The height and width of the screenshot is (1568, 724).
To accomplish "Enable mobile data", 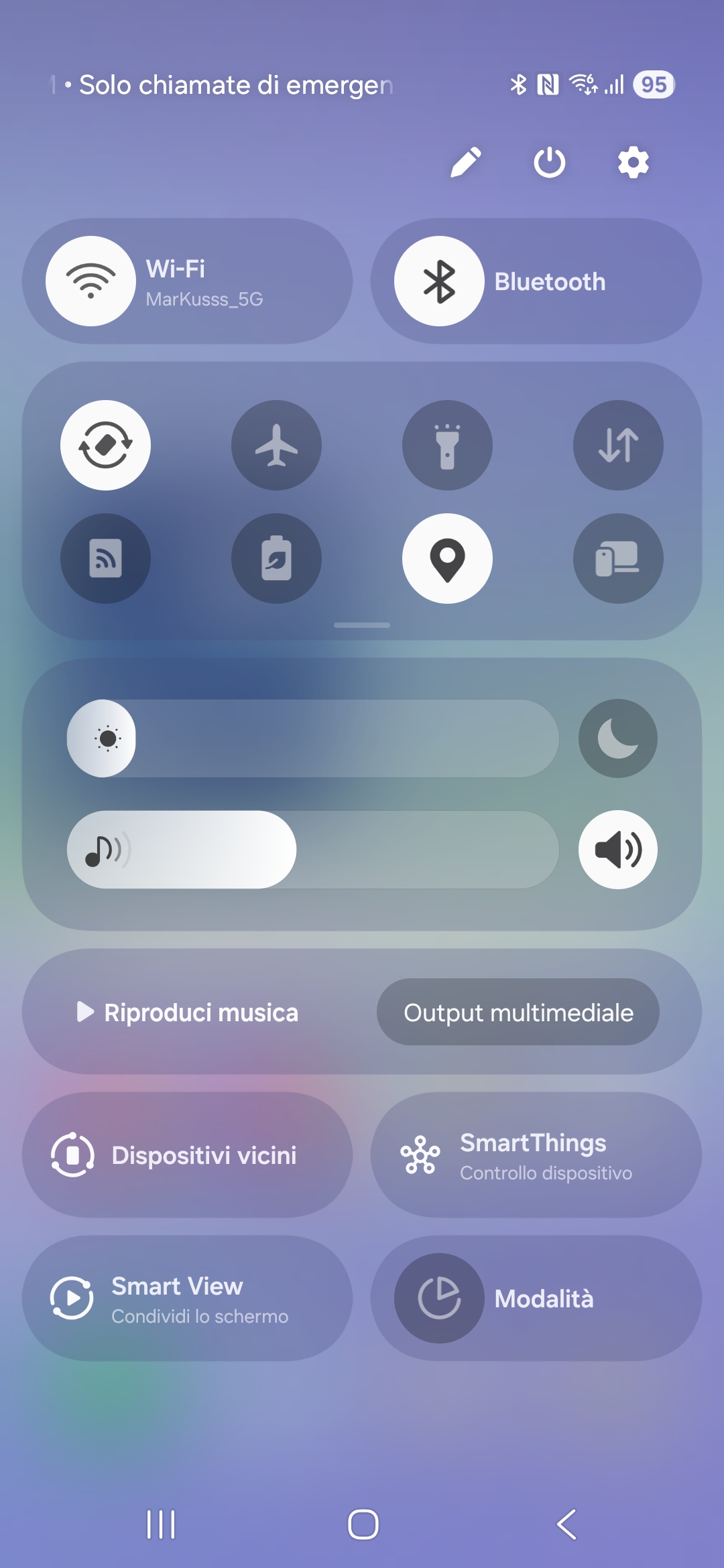I will pyautogui.click(x=618, y=446).
